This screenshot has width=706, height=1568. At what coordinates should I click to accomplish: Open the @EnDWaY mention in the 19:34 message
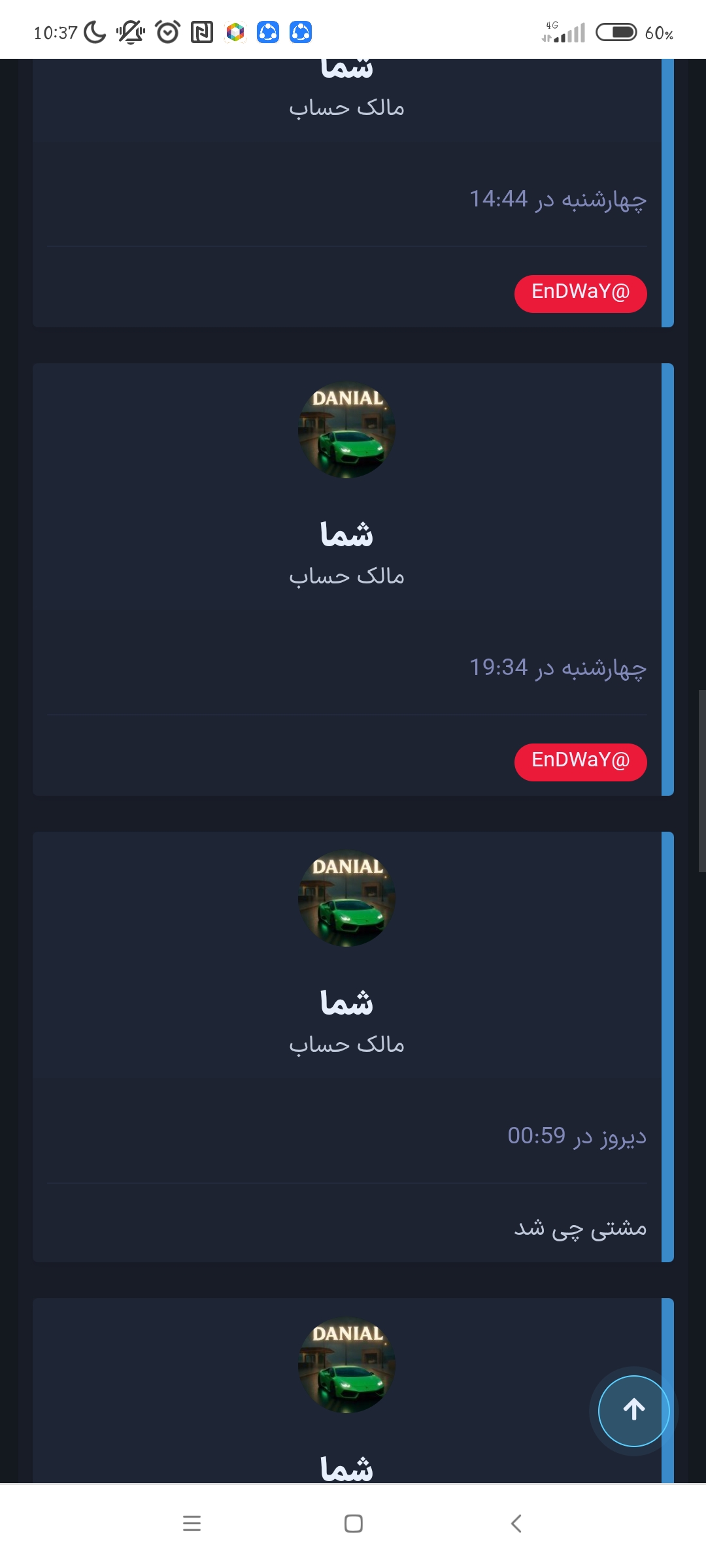580,762
